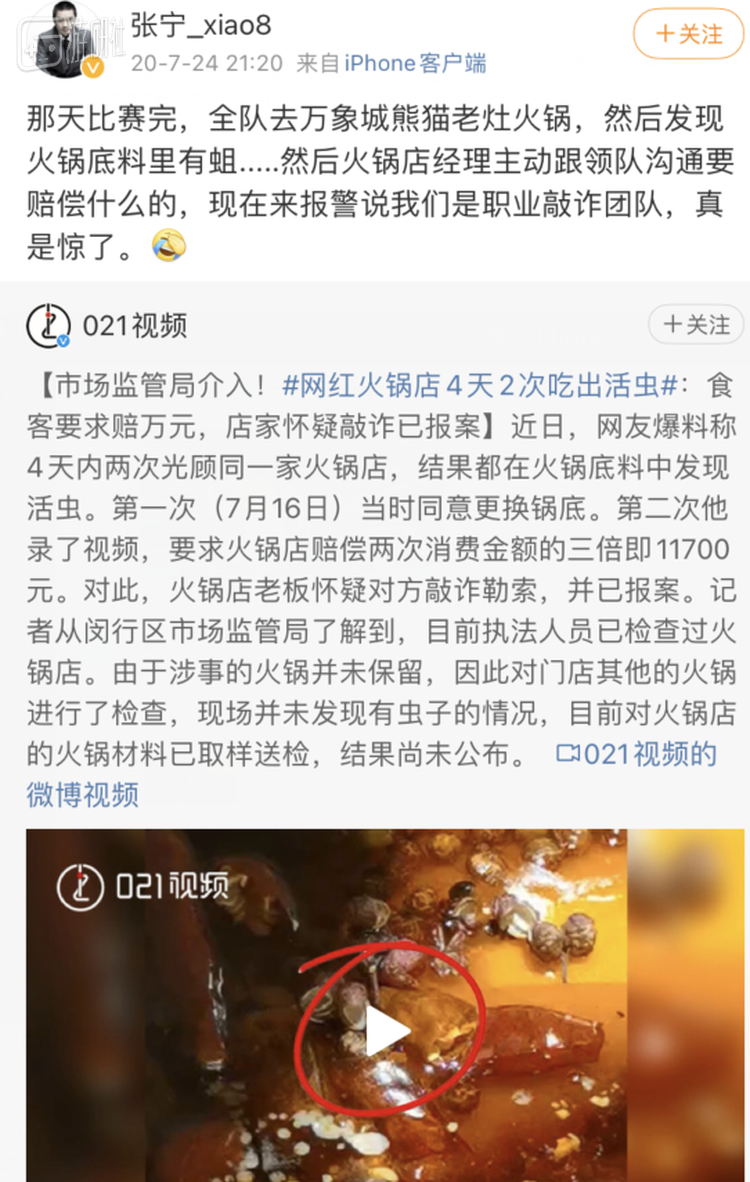Open the 张宁_xiao8 username
The width and height of the screenshot is (750, 1182).
click(201, 24)
